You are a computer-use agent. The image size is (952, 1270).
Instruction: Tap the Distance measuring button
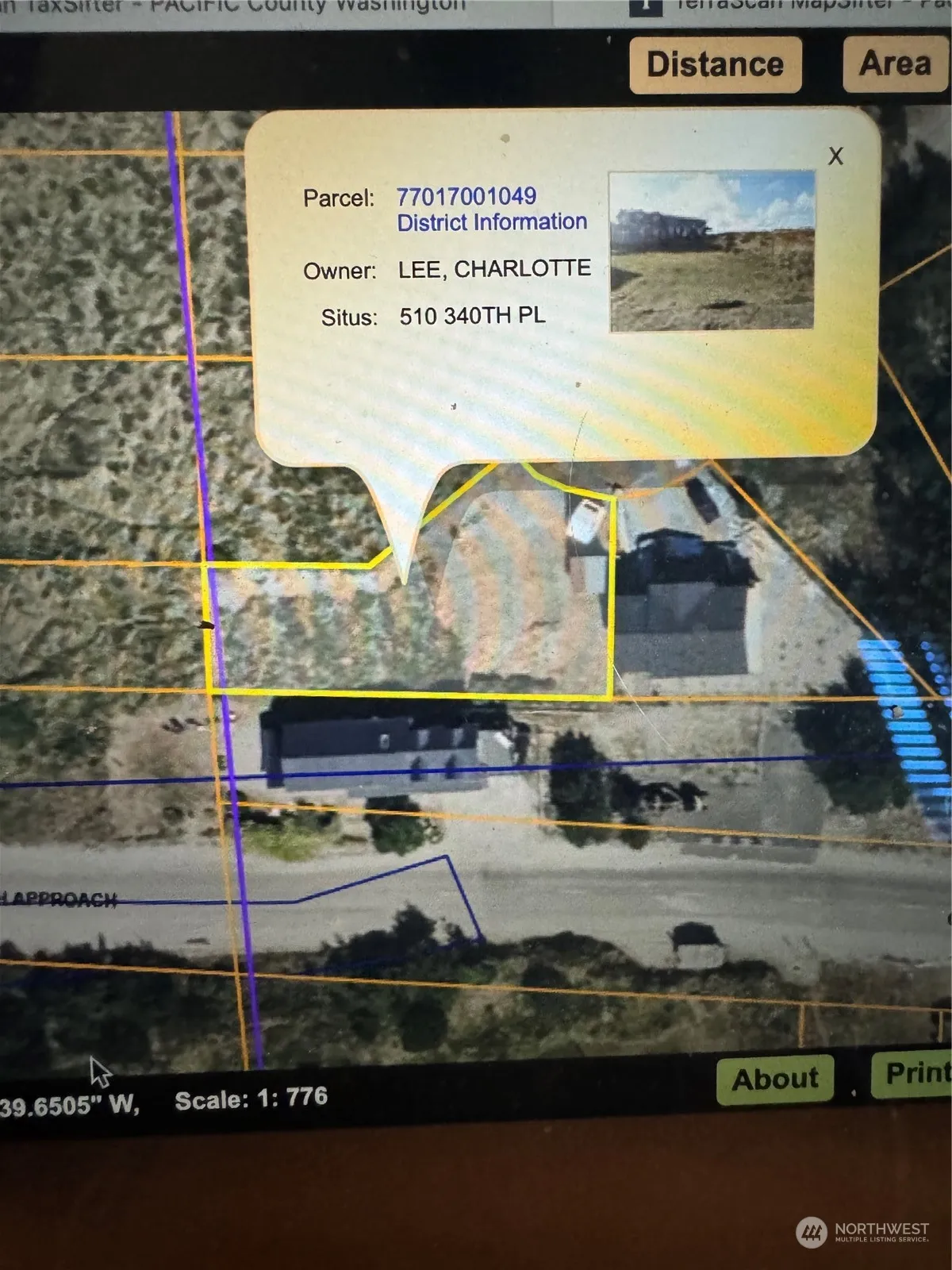715,65
